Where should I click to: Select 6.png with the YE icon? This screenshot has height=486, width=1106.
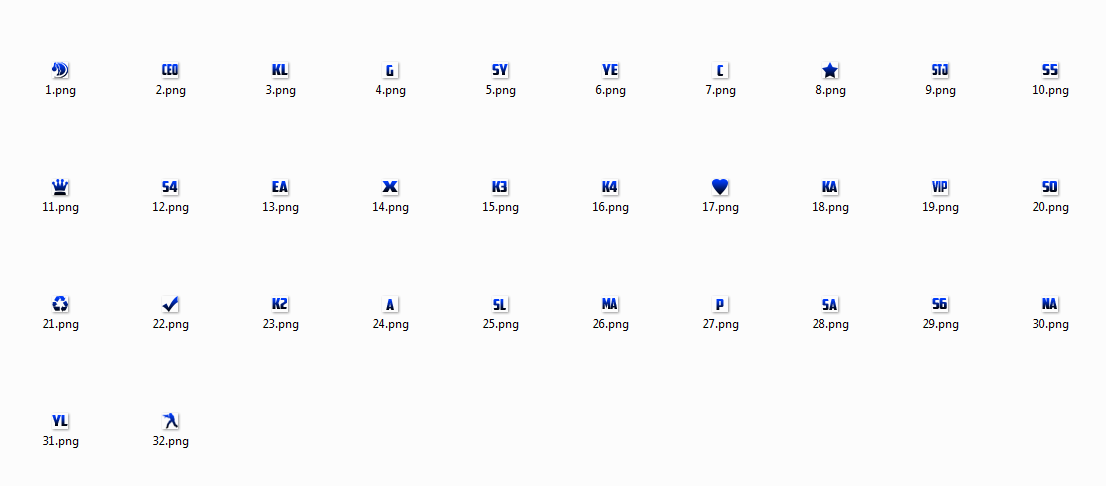610,71
